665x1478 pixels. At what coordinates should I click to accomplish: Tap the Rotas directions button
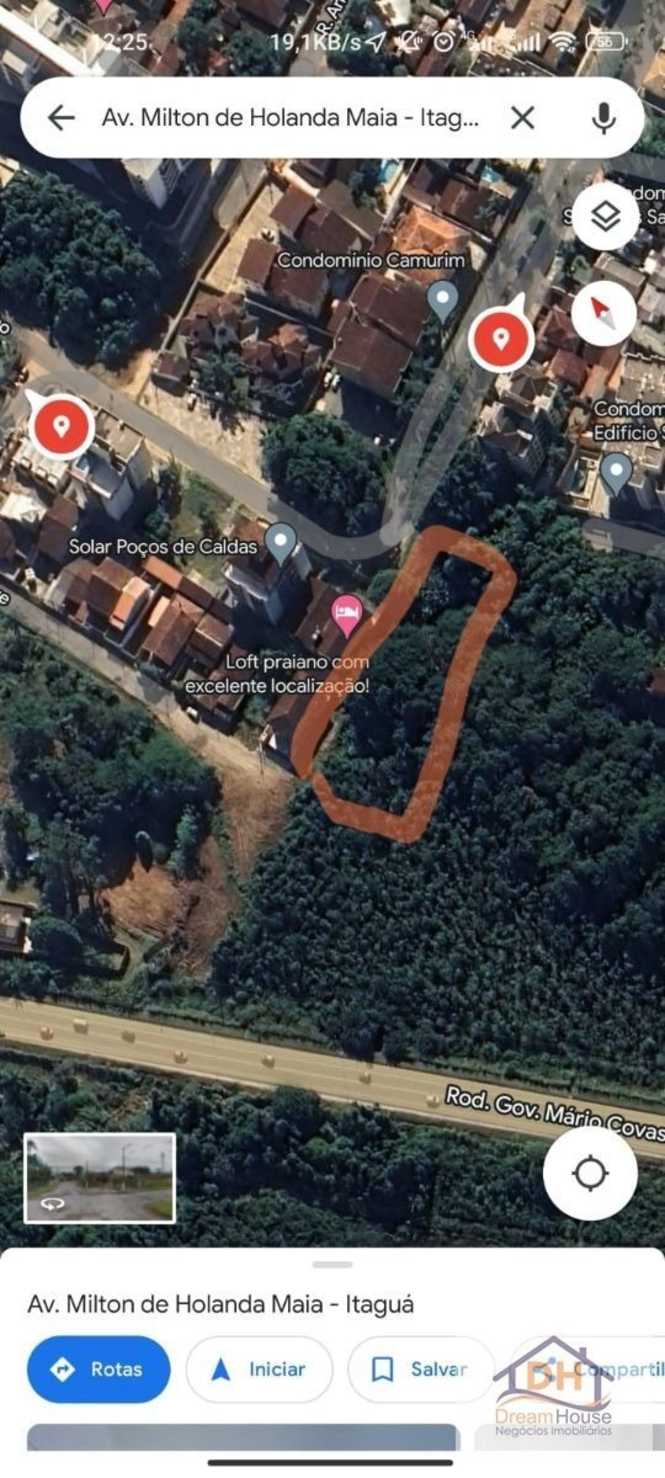click(98, 1369)
